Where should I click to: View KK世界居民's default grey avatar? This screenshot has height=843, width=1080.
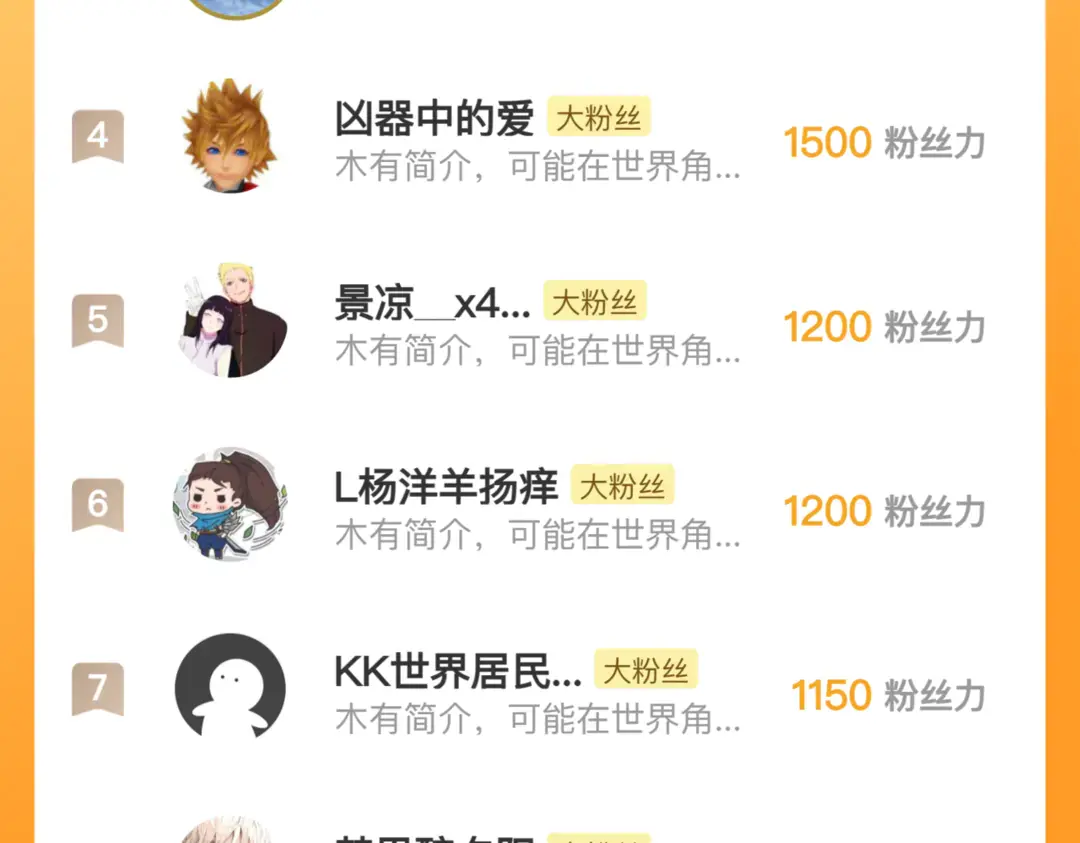(230, 688)
